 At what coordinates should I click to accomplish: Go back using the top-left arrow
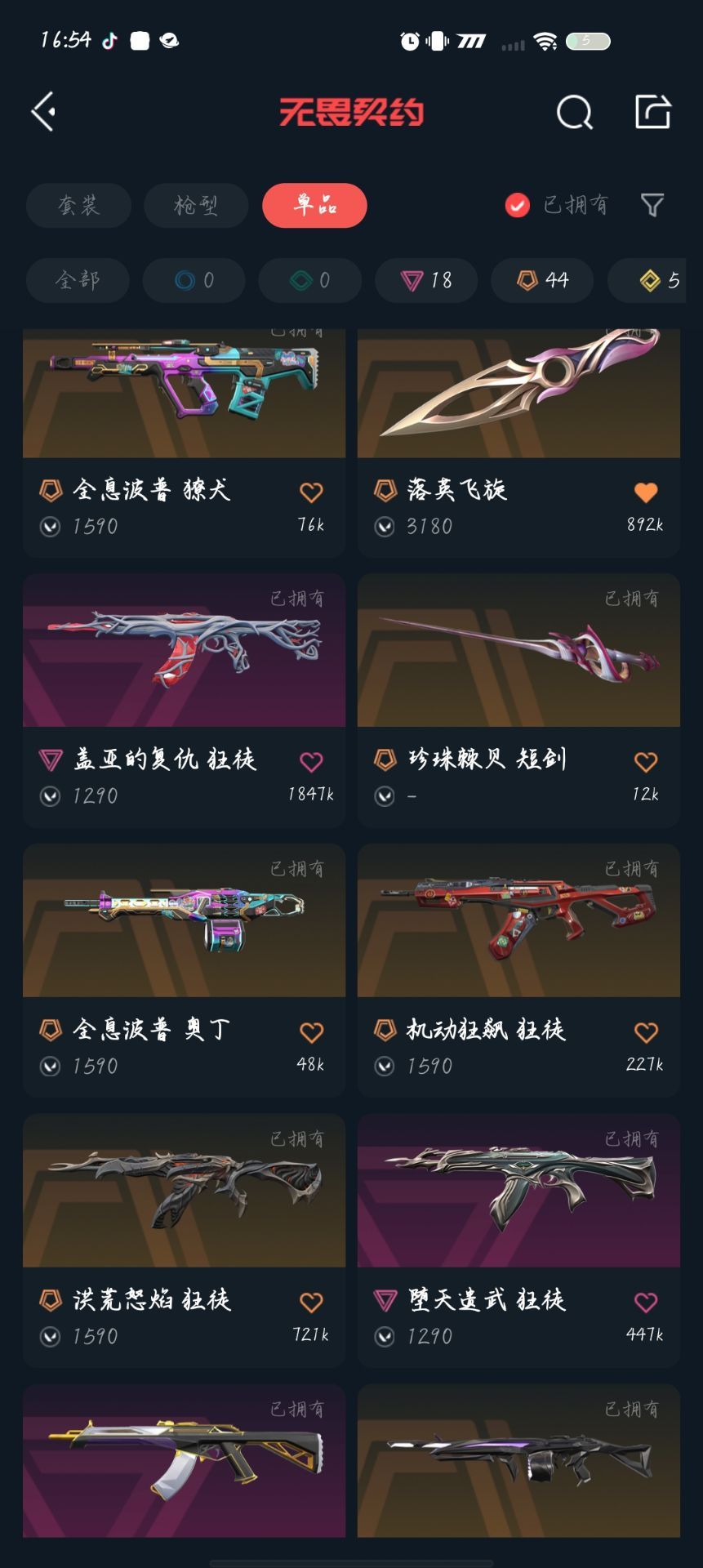(x=44, y=111)
